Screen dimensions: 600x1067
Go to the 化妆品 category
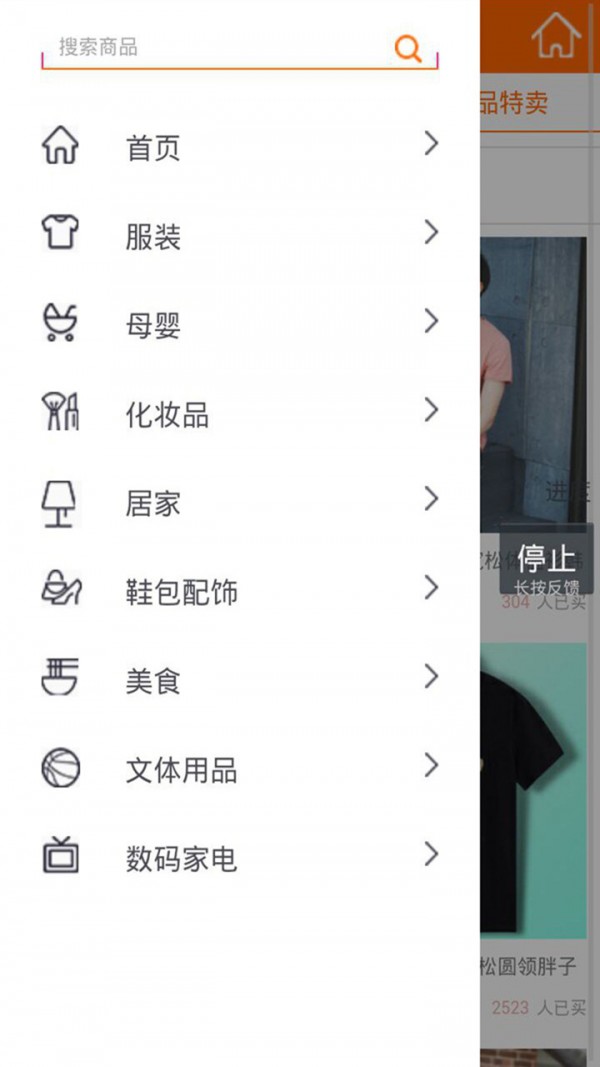coord(240,414)
